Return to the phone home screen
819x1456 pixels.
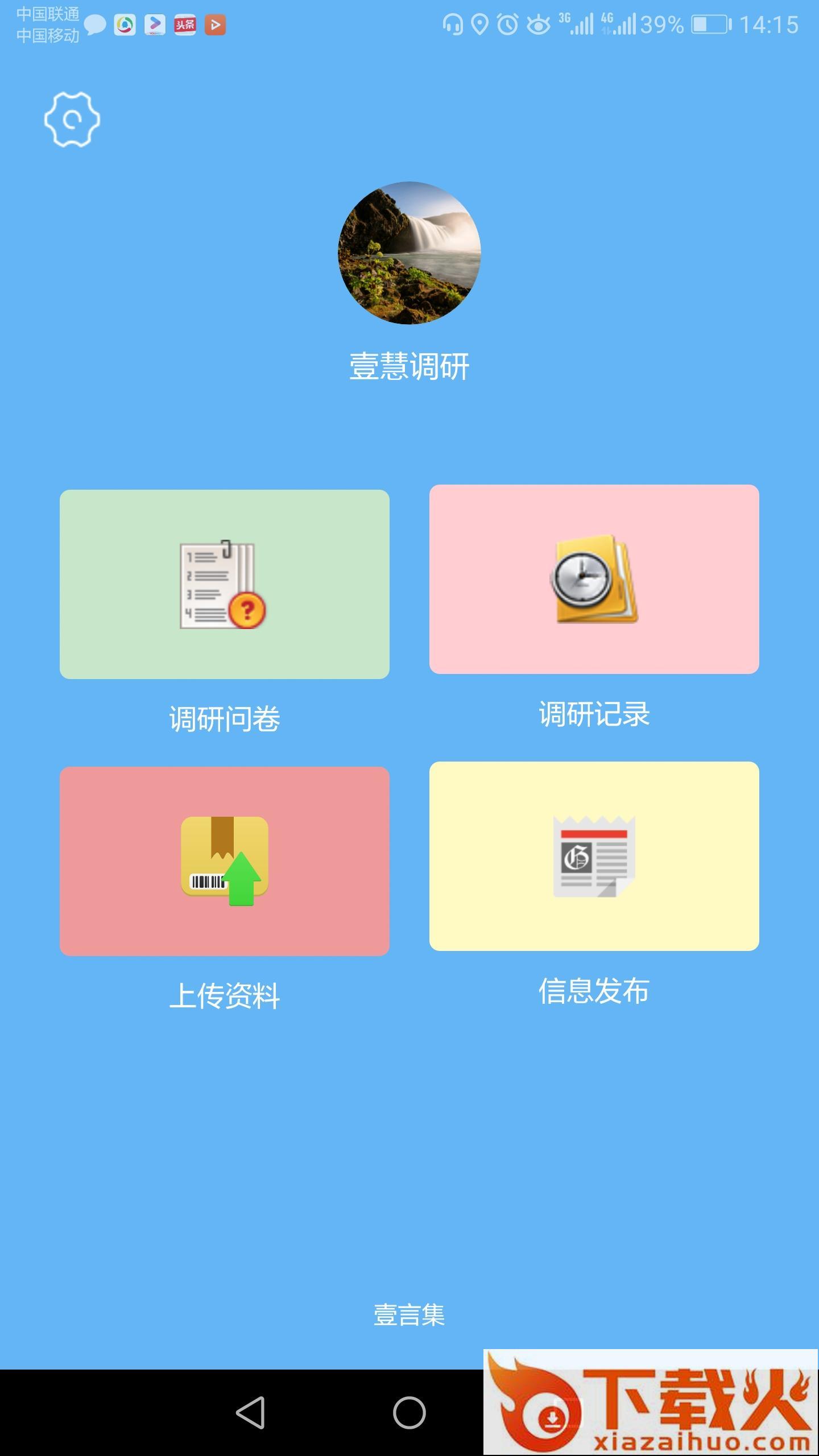point(409,1412)
